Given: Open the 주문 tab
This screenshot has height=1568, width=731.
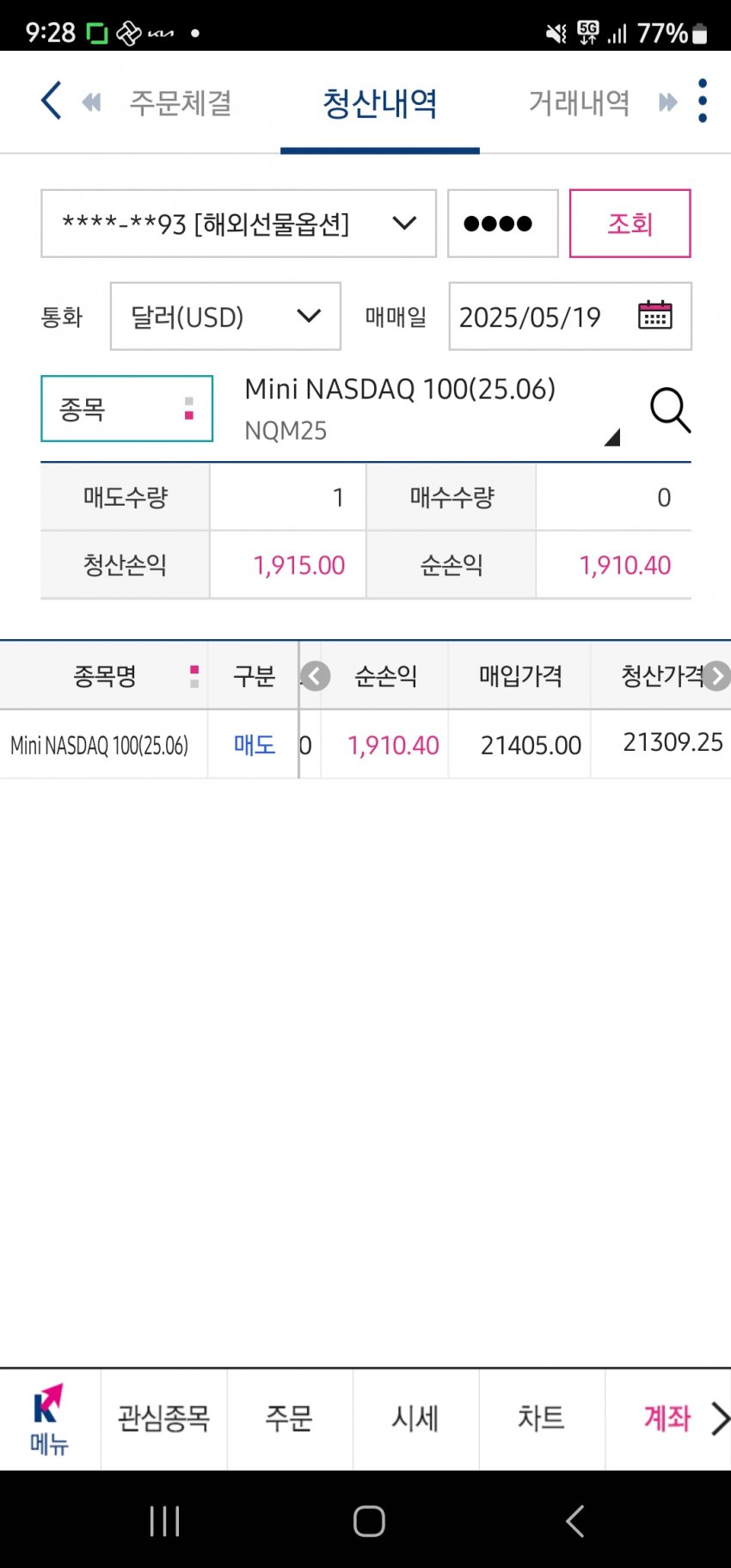Looking at the screenshot, I should (290, 1419).
